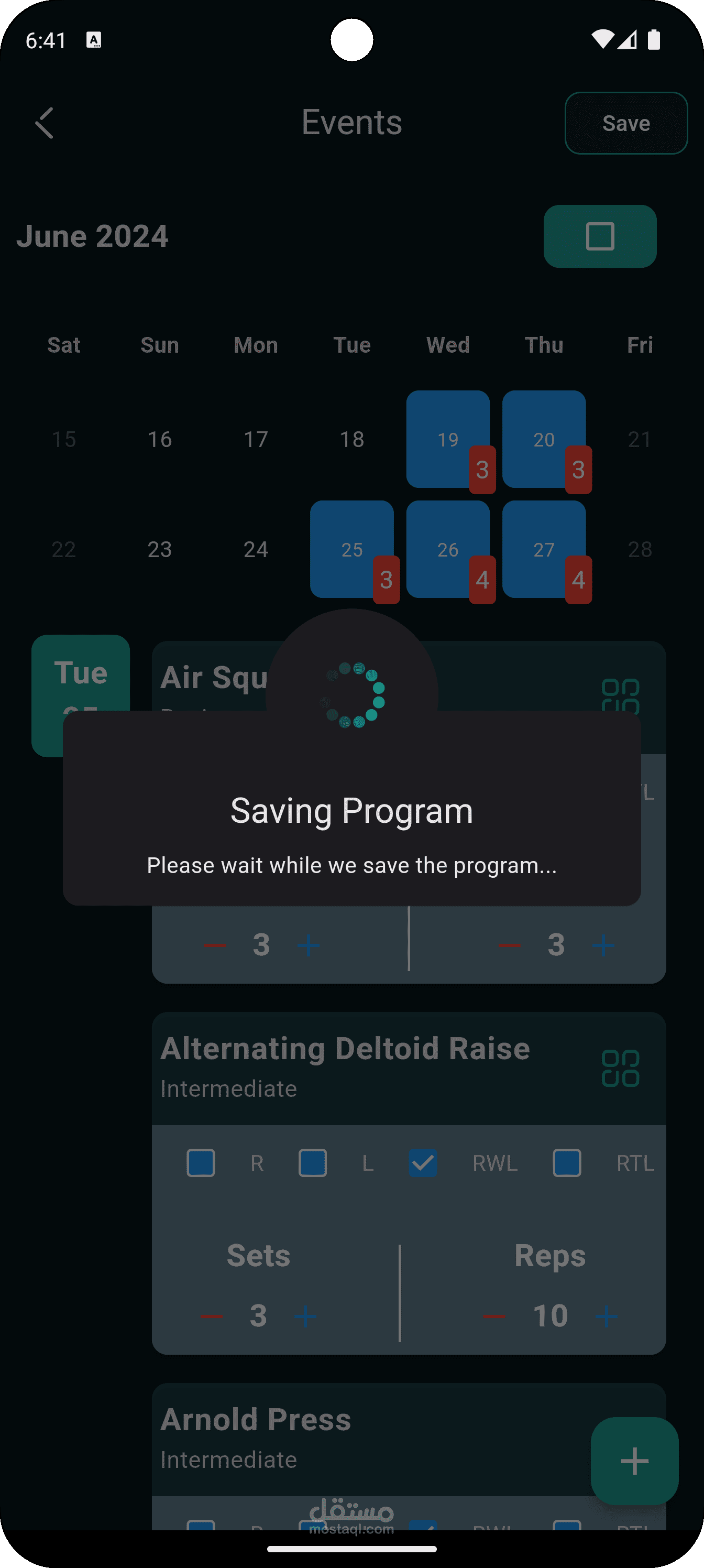Screen dimensions: 704x1568
Task: Pick June 27 on the calendar
Action: coord(543,549)
